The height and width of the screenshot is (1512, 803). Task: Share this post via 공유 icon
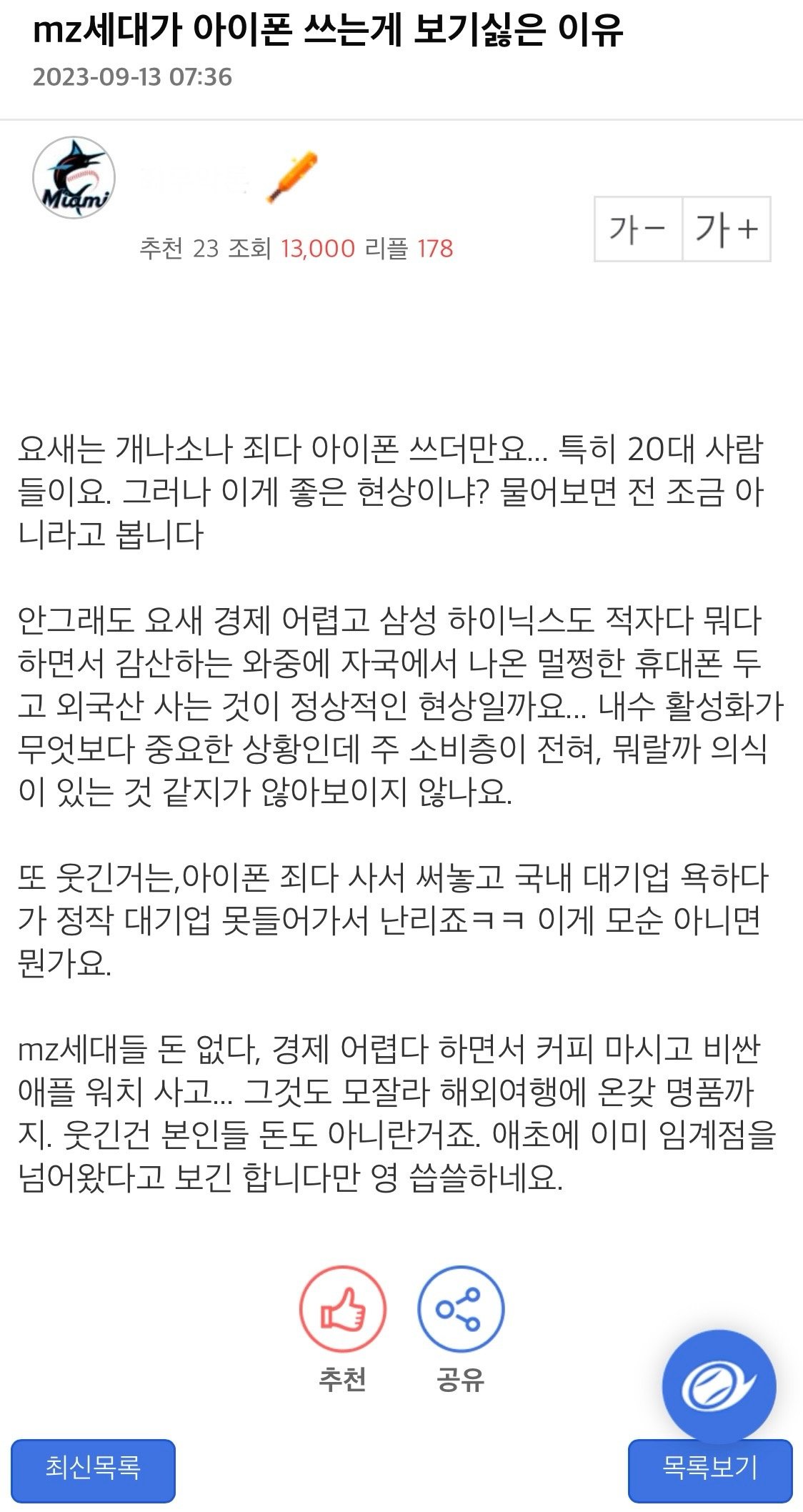(460, 1309)
